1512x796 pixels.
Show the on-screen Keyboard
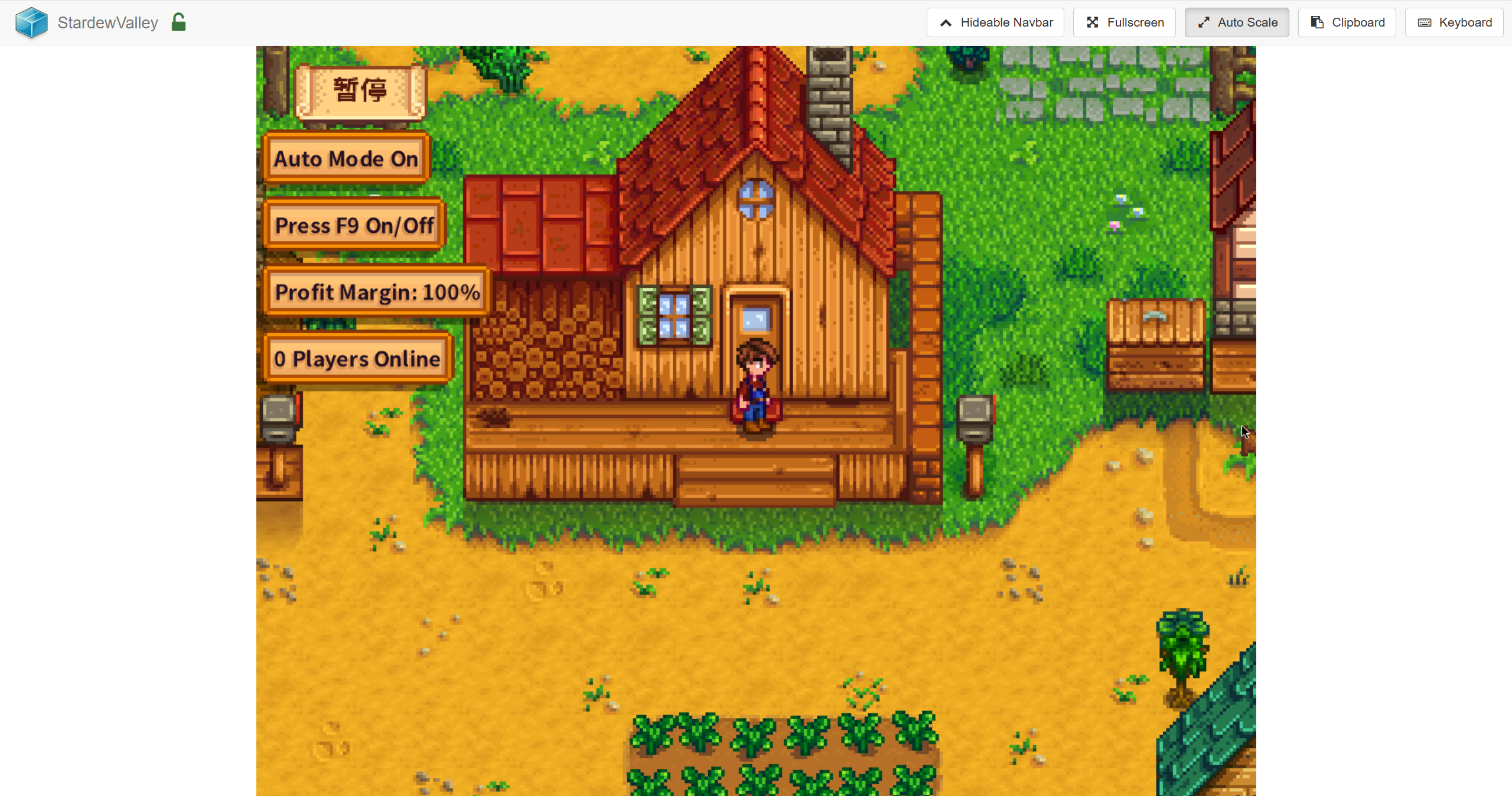click(x=1454, y=22)
